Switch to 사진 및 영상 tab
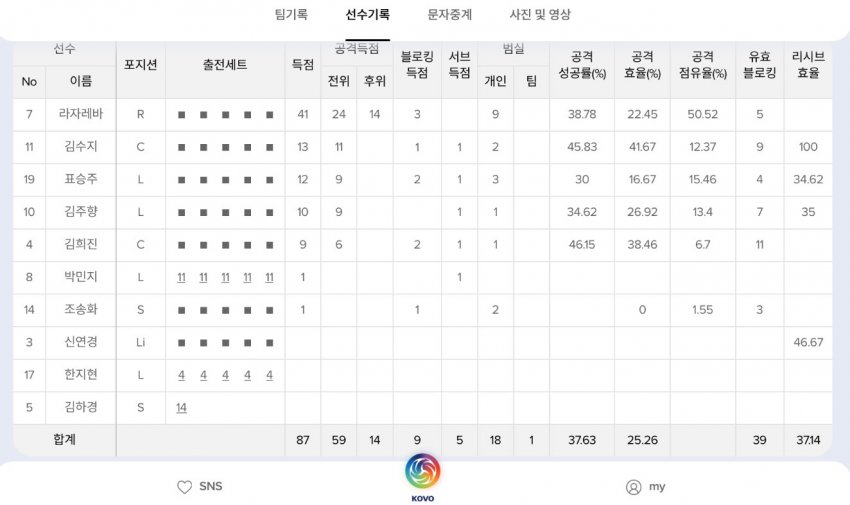Image resolution: width=850 pixels, height=505 pixels. click(x=540, y=15)
